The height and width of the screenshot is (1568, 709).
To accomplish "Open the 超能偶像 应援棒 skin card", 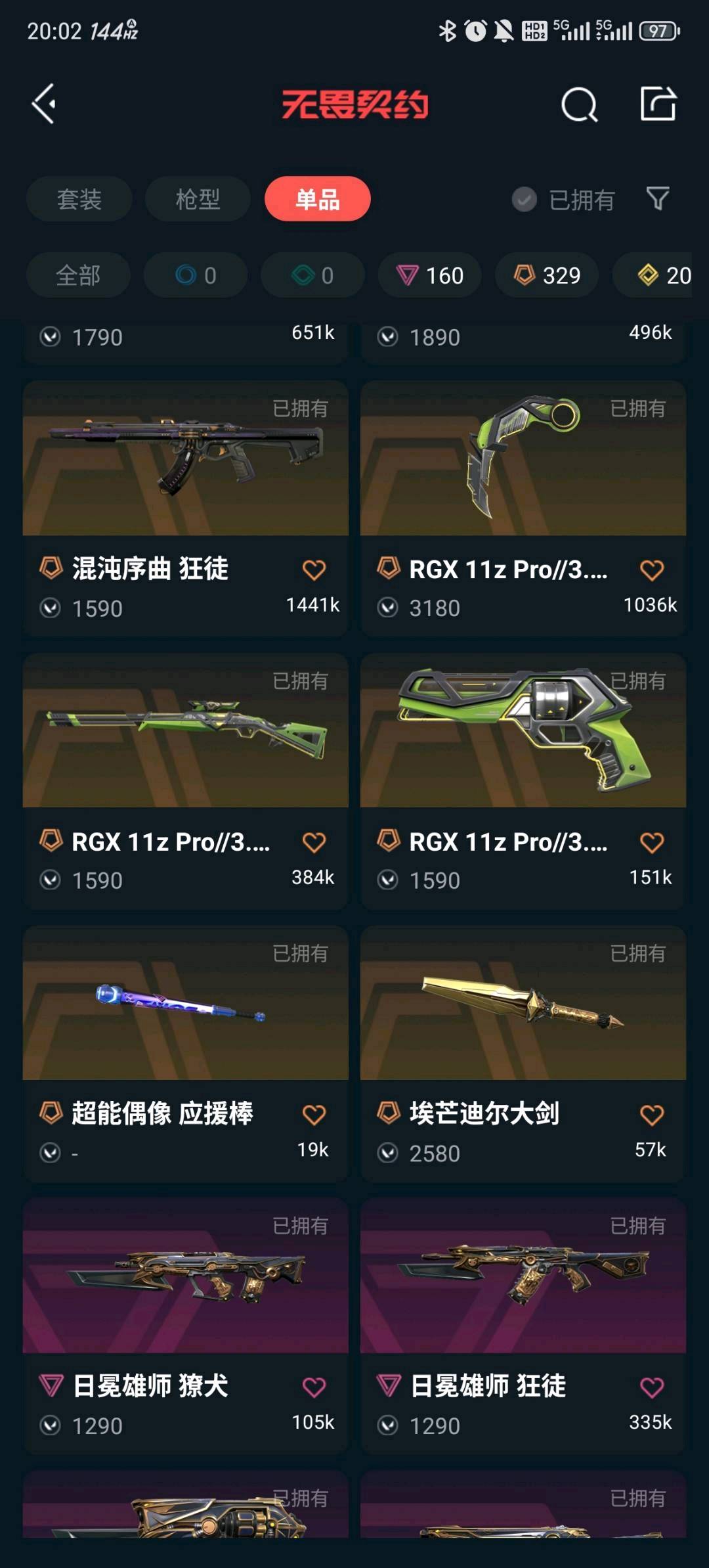I will tap(185, 1005).
